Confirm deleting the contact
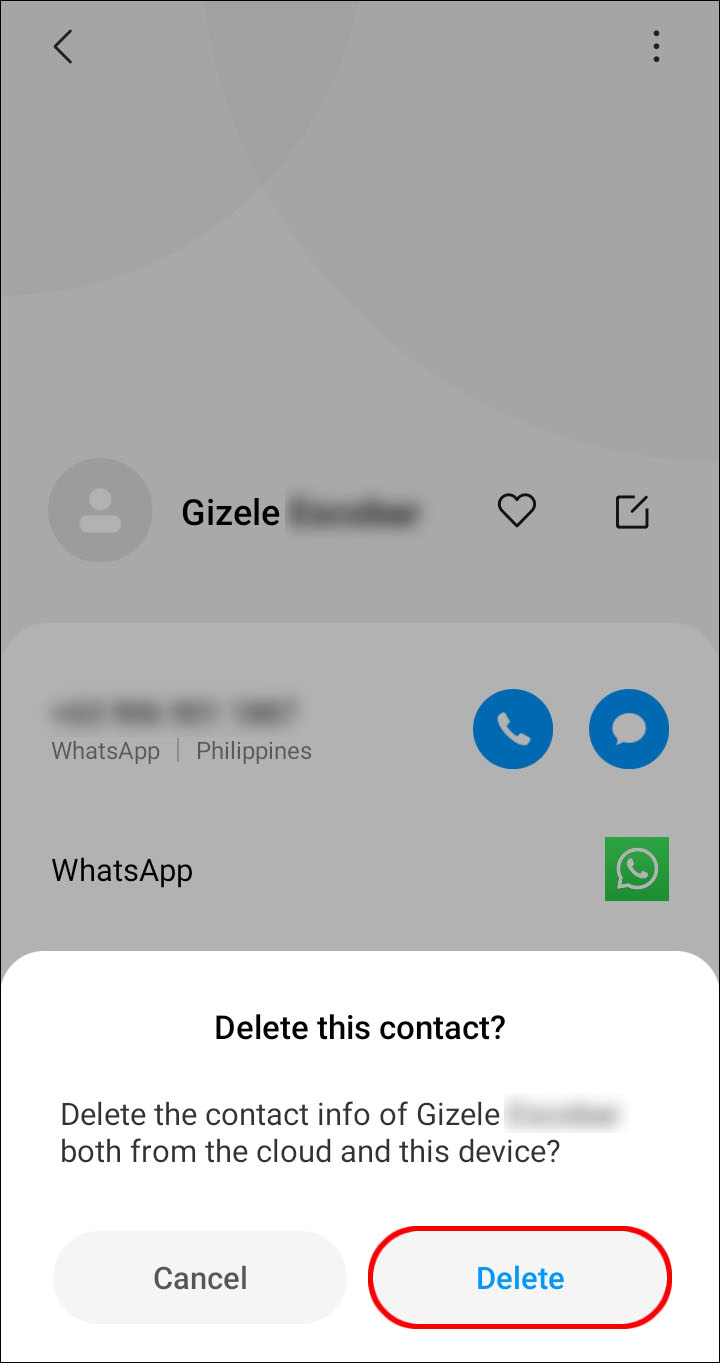 click(520, 1277)
